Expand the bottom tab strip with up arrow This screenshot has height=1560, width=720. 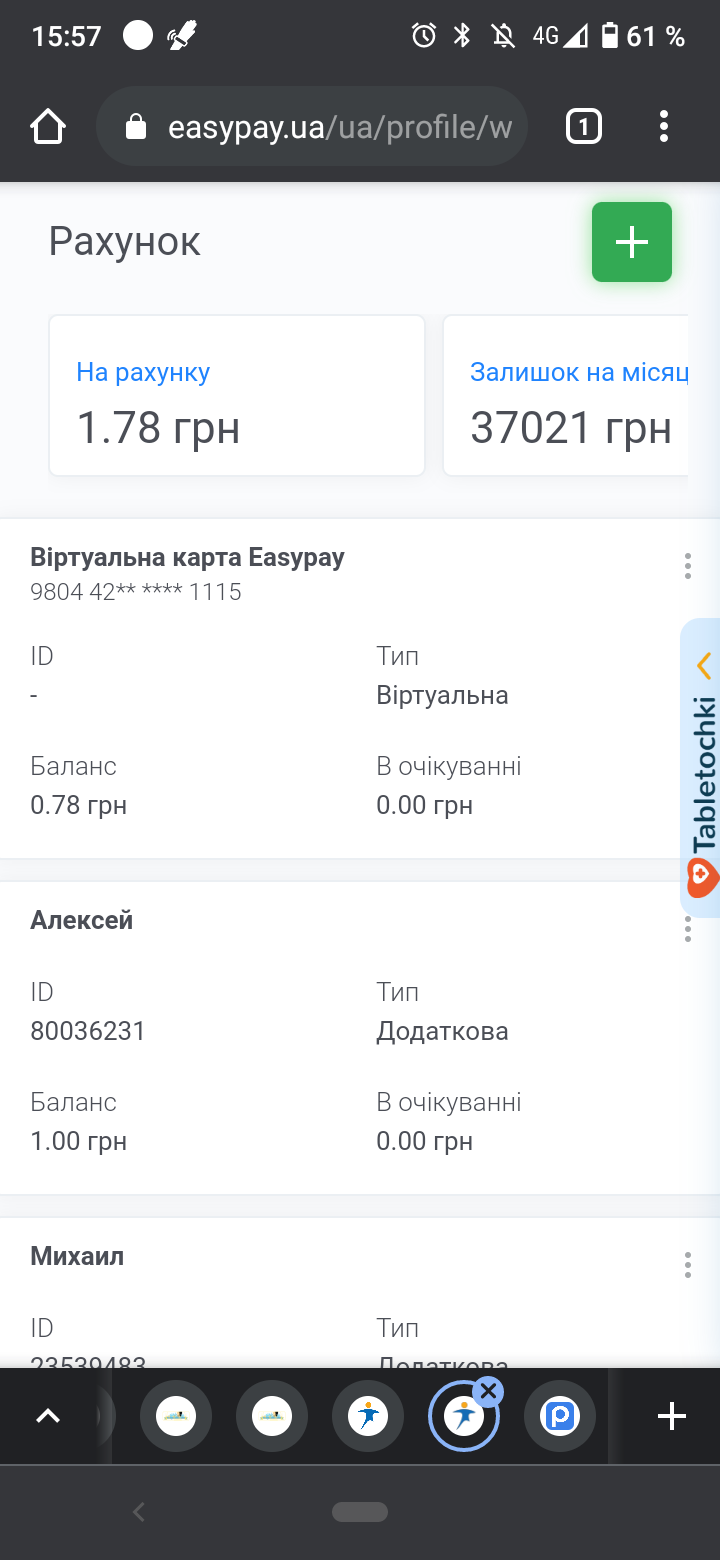pyautogui.click(x=48, y=1416)
